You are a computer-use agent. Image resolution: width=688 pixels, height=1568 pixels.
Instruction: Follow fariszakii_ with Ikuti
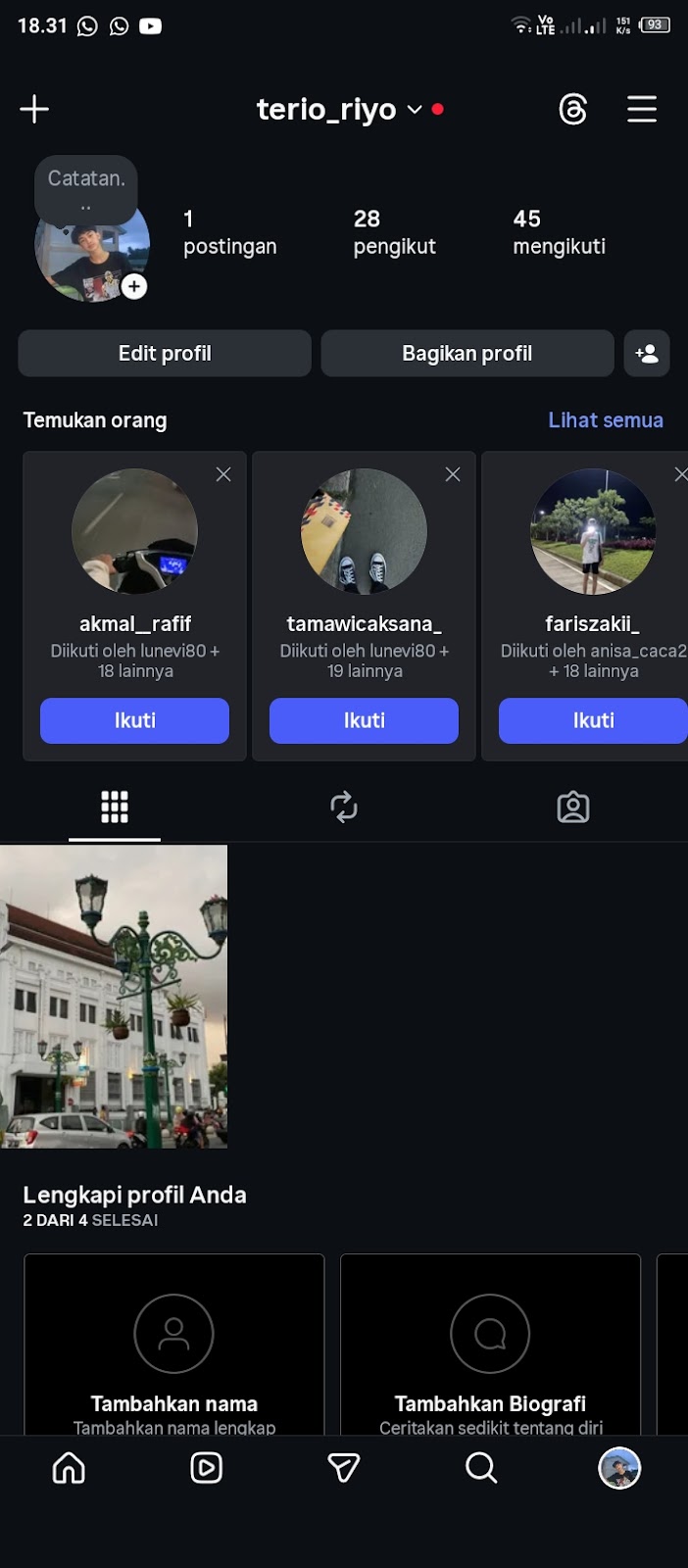592,720
